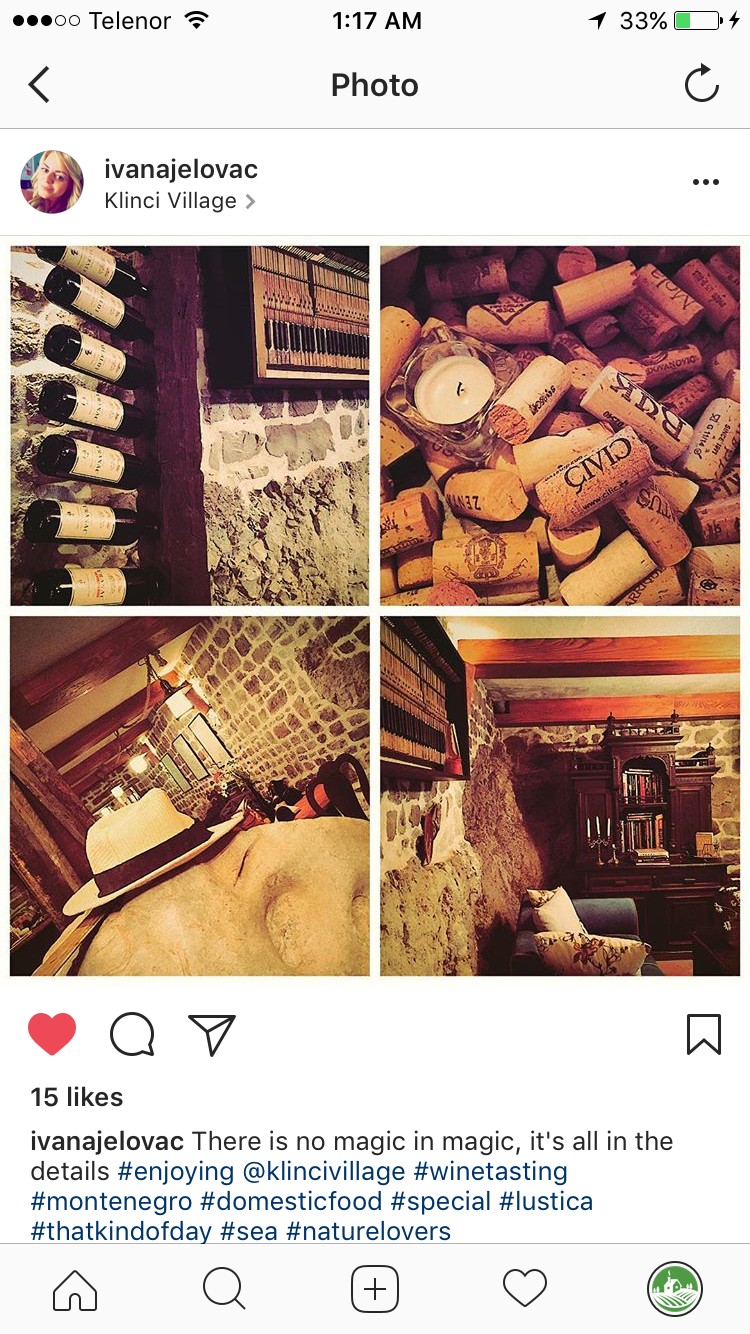750x1334 pixels.
Task: Go back from the Photo screen
Action: [39, 85]
